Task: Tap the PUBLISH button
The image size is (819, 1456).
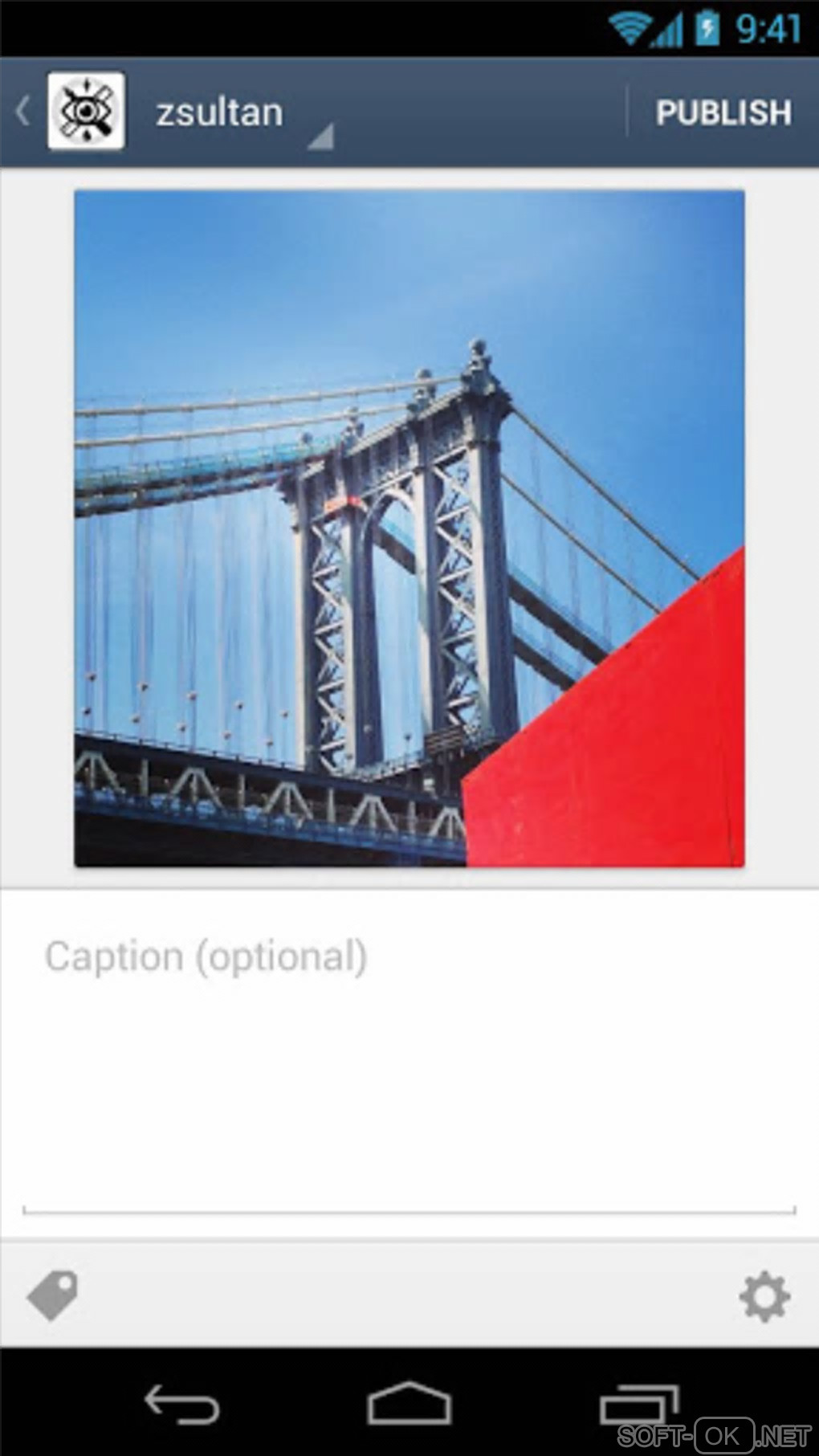Action: 723,112
